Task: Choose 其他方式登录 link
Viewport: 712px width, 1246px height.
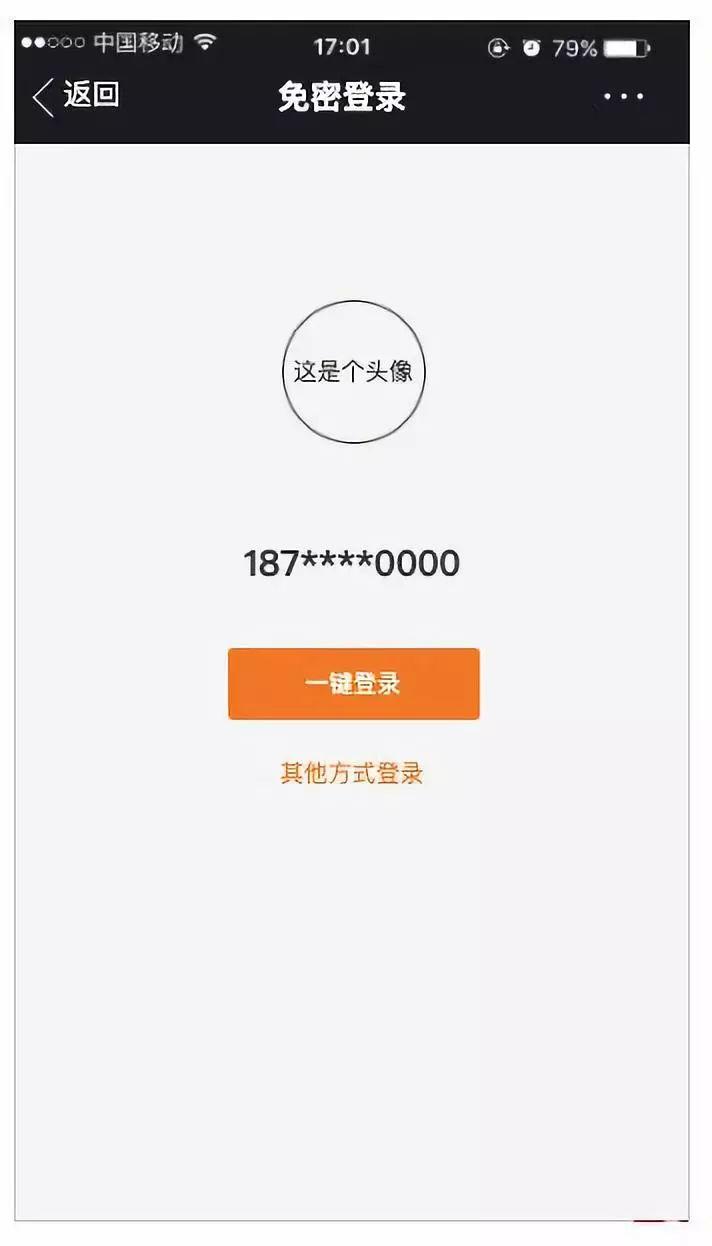Action: click(x=352, y=773)
